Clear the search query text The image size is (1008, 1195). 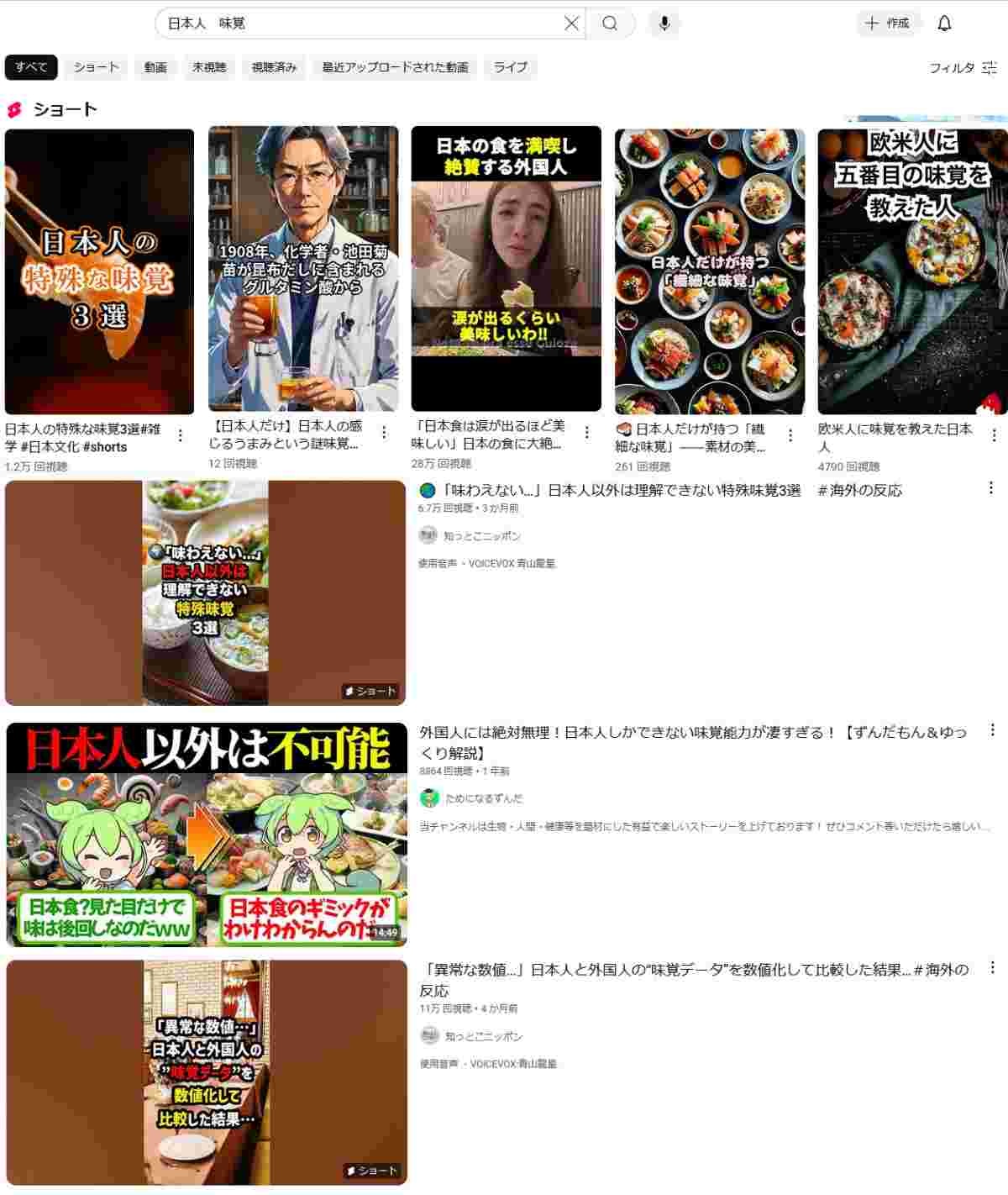571,24
